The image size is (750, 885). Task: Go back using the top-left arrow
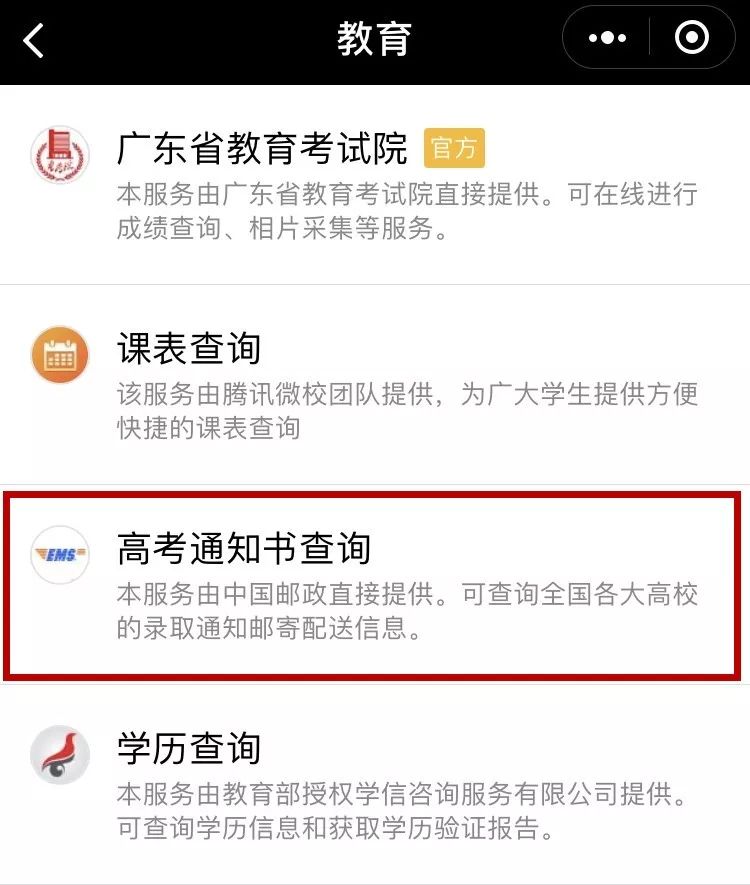point(34,40)
